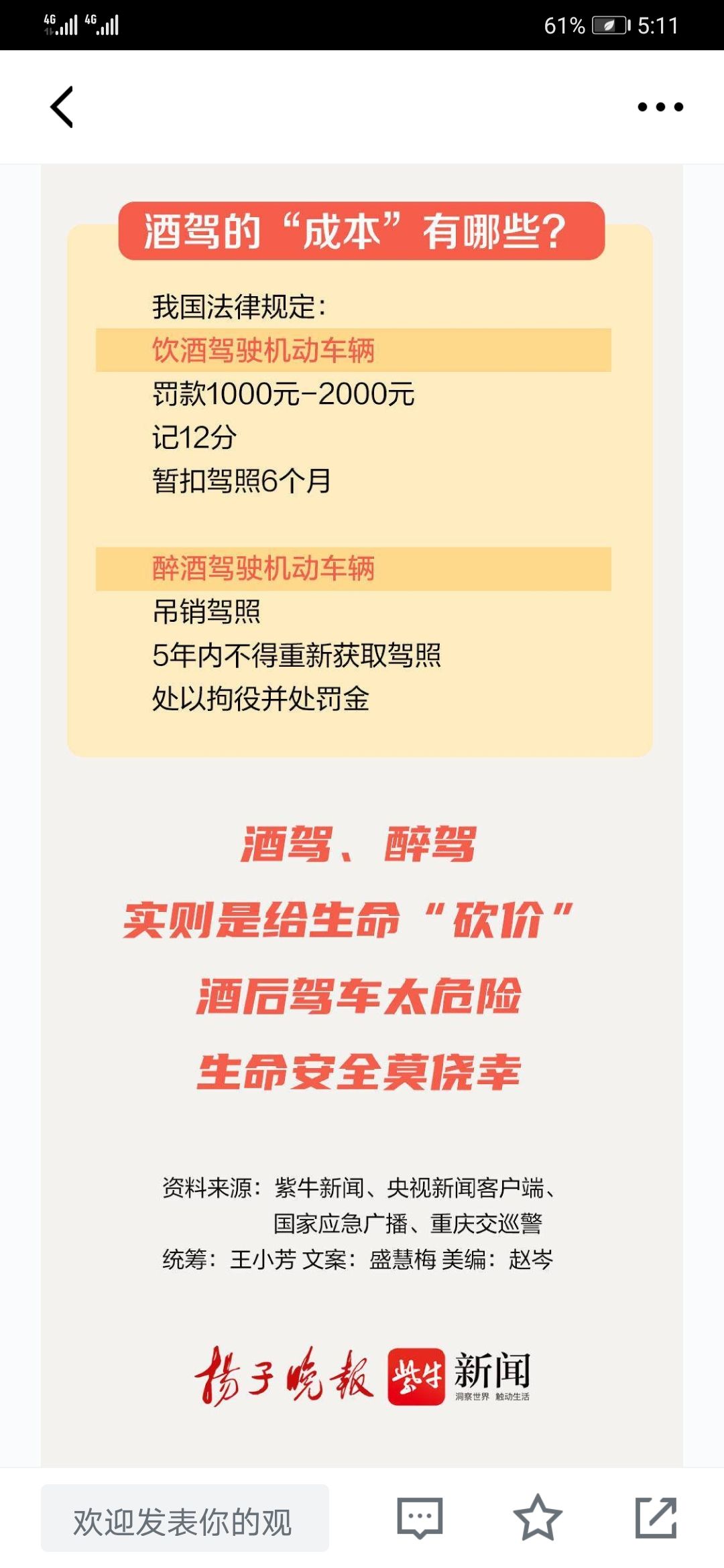The width and height of the screenshot is (724, 1568).
Task: Open the three-dot overflow menu
Action: [660, 107]
